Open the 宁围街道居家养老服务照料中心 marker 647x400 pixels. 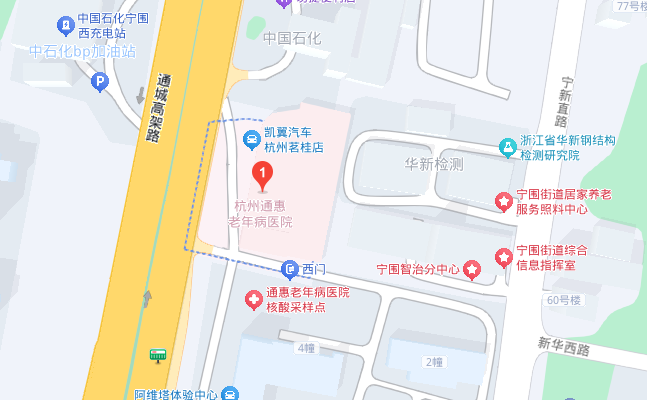click(502, 202)
